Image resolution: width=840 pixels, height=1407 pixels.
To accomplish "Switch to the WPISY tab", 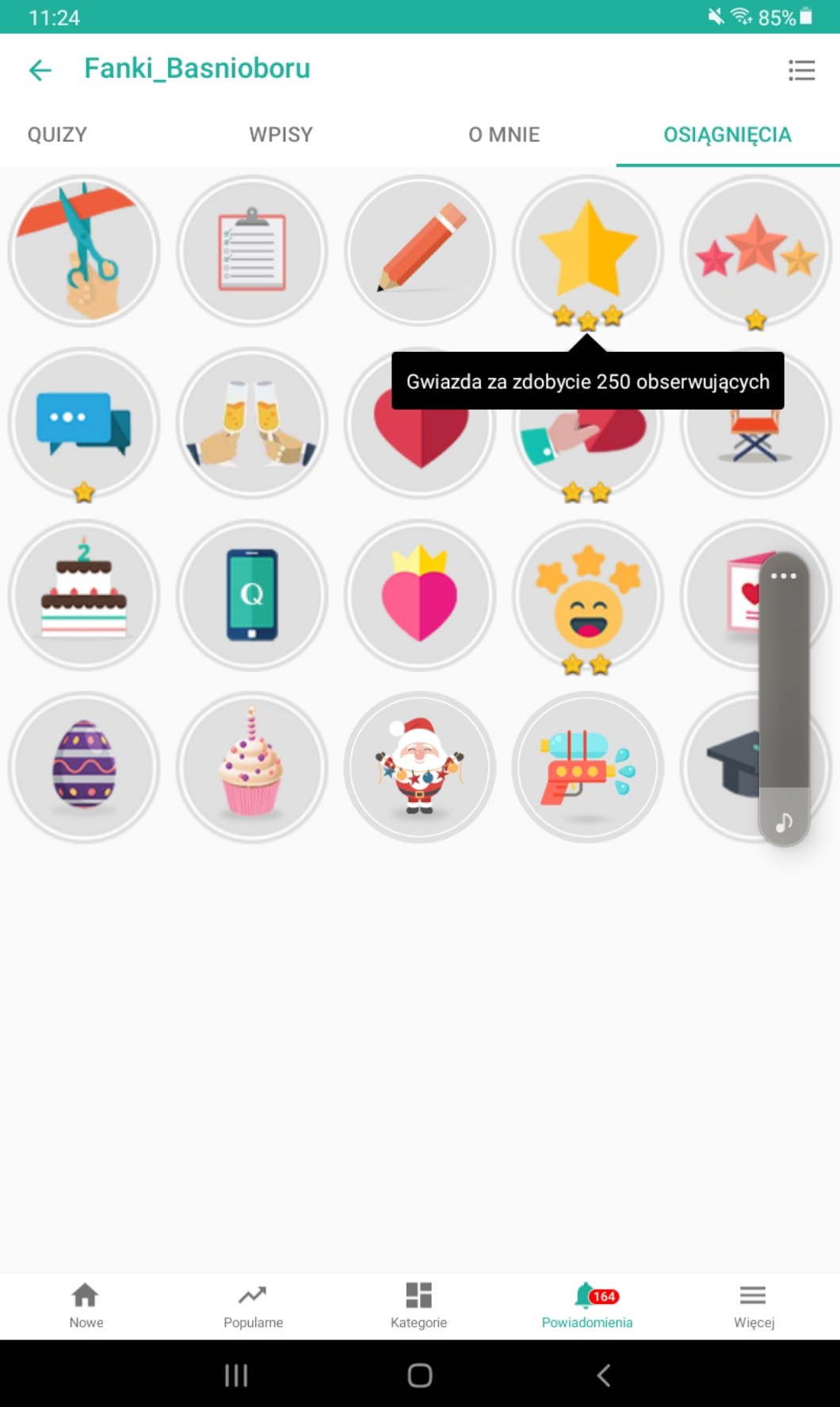I will point(281,135).
